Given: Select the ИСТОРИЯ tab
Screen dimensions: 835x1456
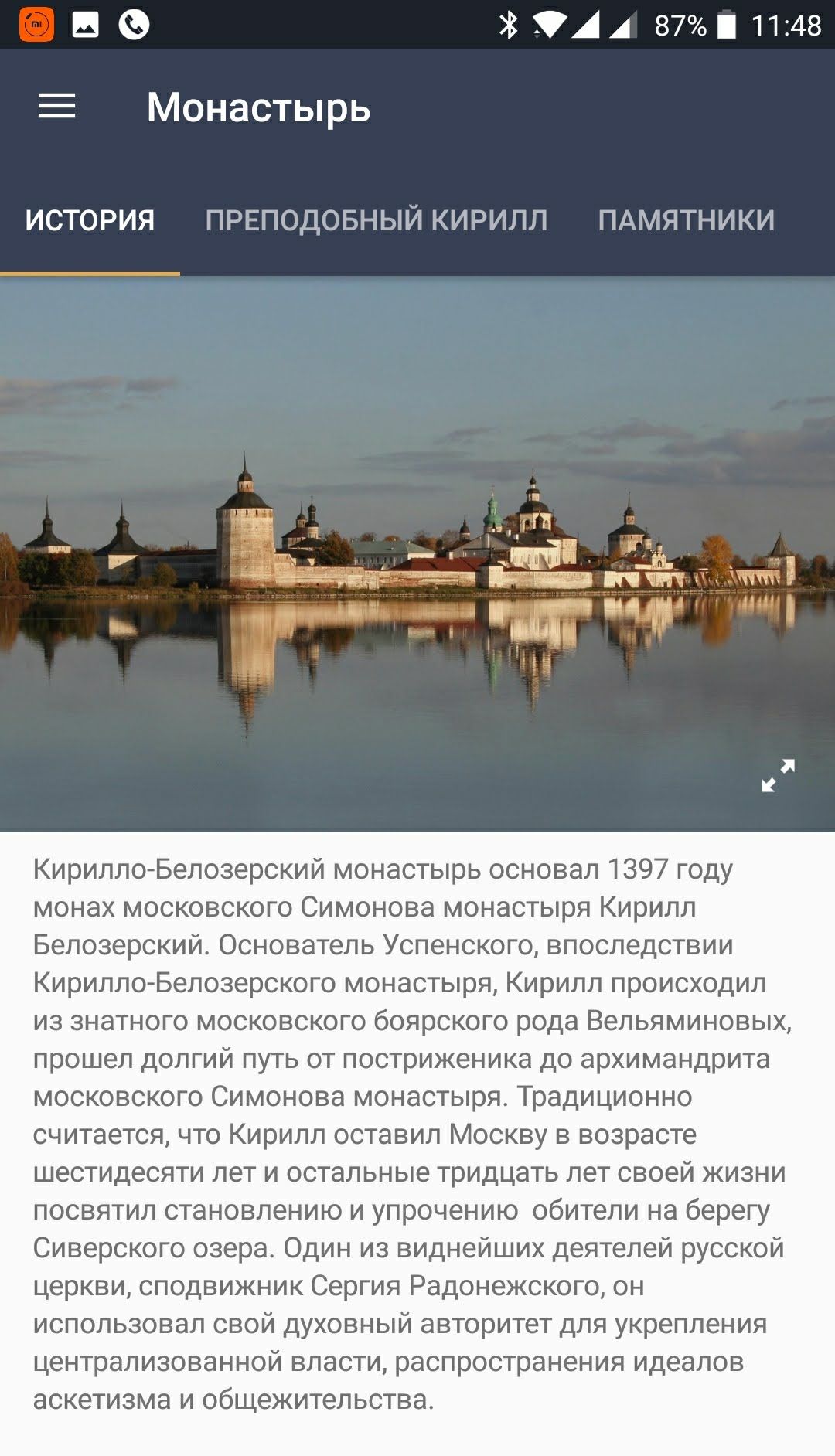Looking at the screenshot, I should click(90, 220).
